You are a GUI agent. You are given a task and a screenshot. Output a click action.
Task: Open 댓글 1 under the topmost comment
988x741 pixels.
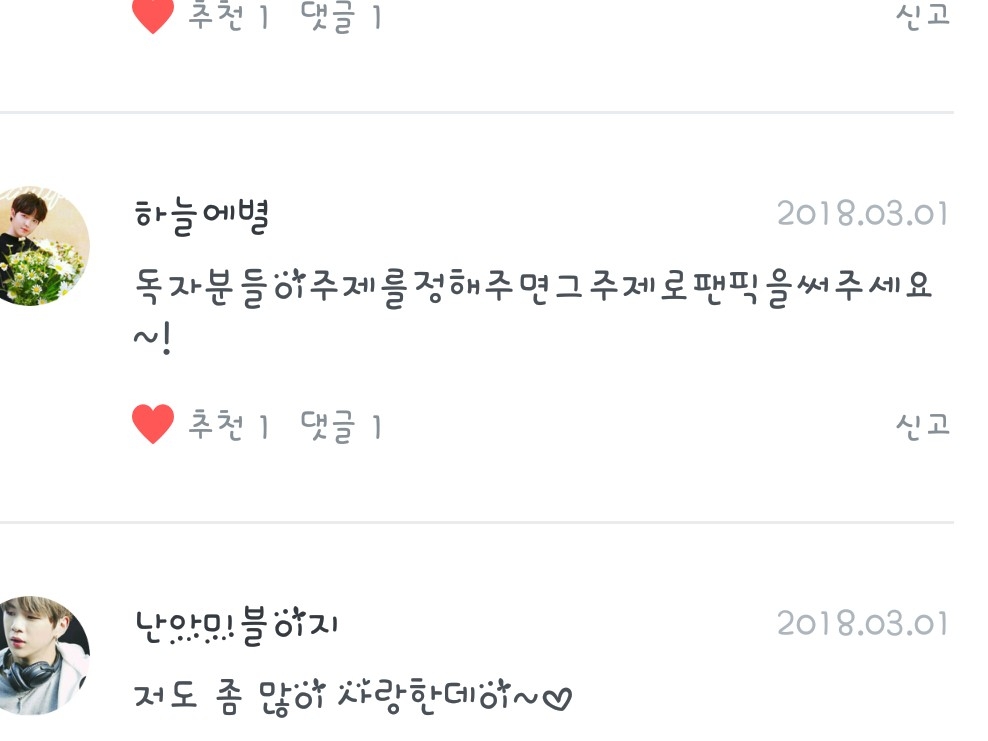coord(341,17)
